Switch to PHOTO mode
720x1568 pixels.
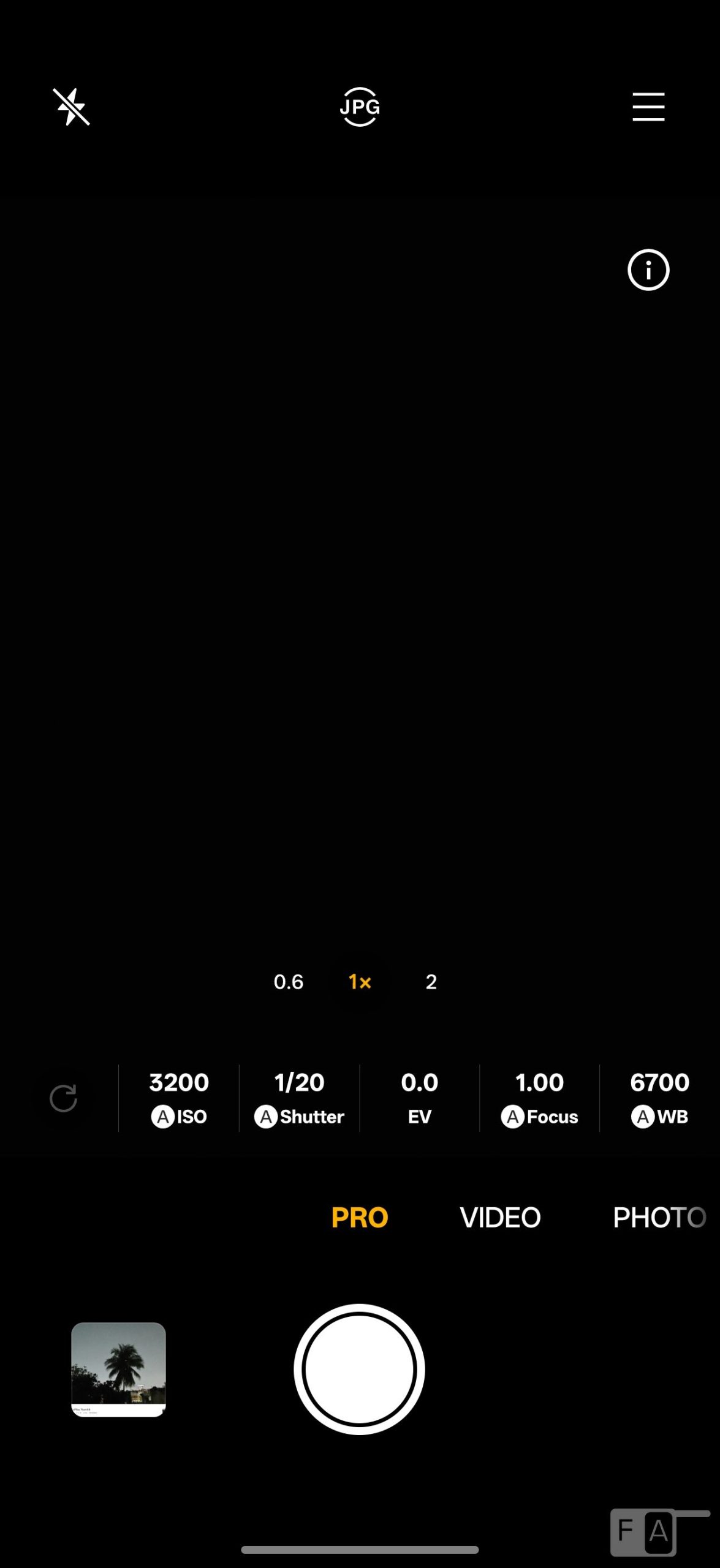[x=659, y=1218]
